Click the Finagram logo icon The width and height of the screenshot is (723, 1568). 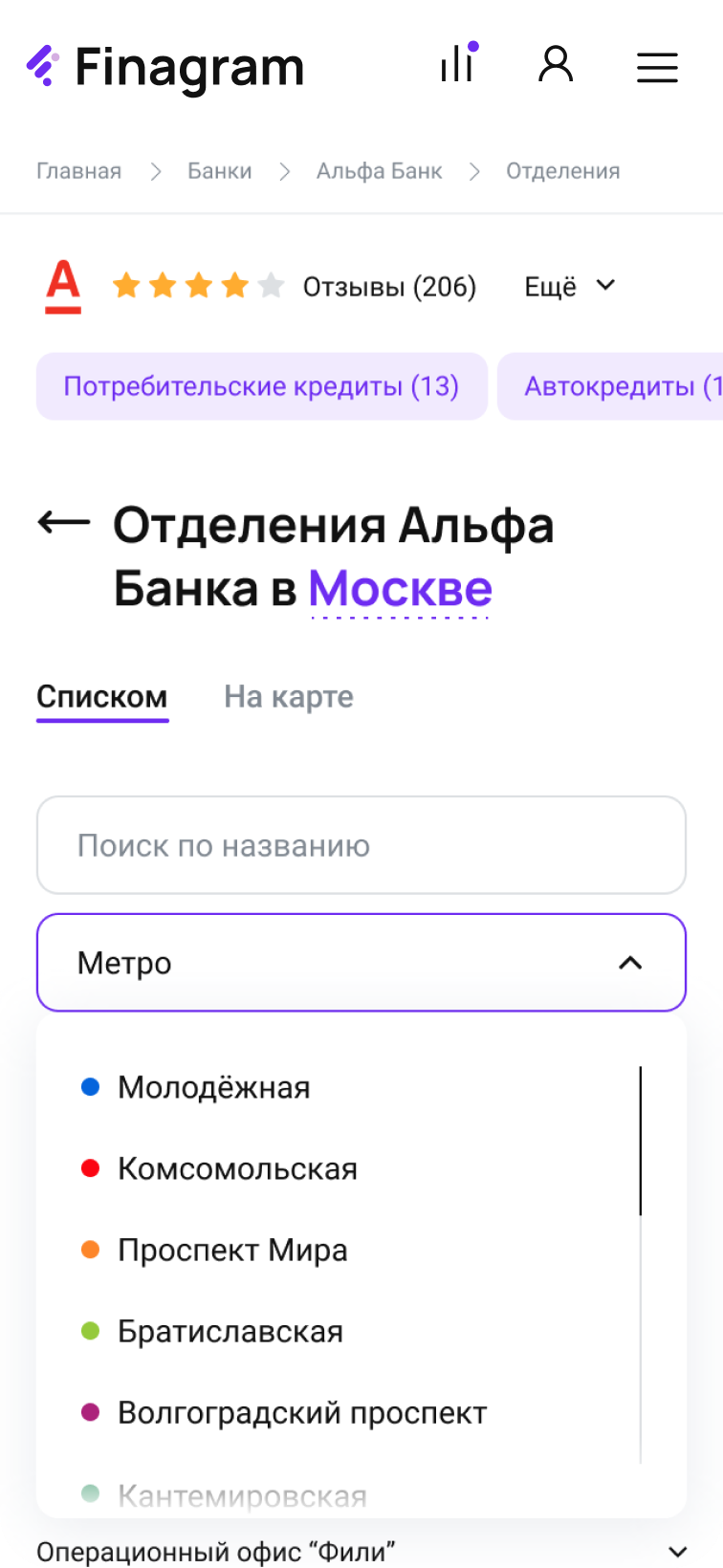tap(42, 67)
